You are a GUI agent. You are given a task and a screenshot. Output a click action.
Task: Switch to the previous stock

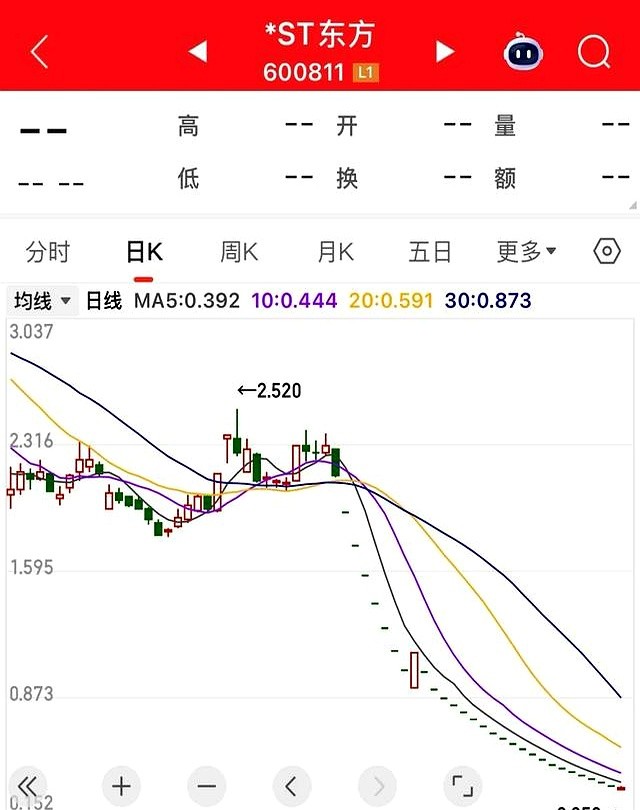(198, 52)
